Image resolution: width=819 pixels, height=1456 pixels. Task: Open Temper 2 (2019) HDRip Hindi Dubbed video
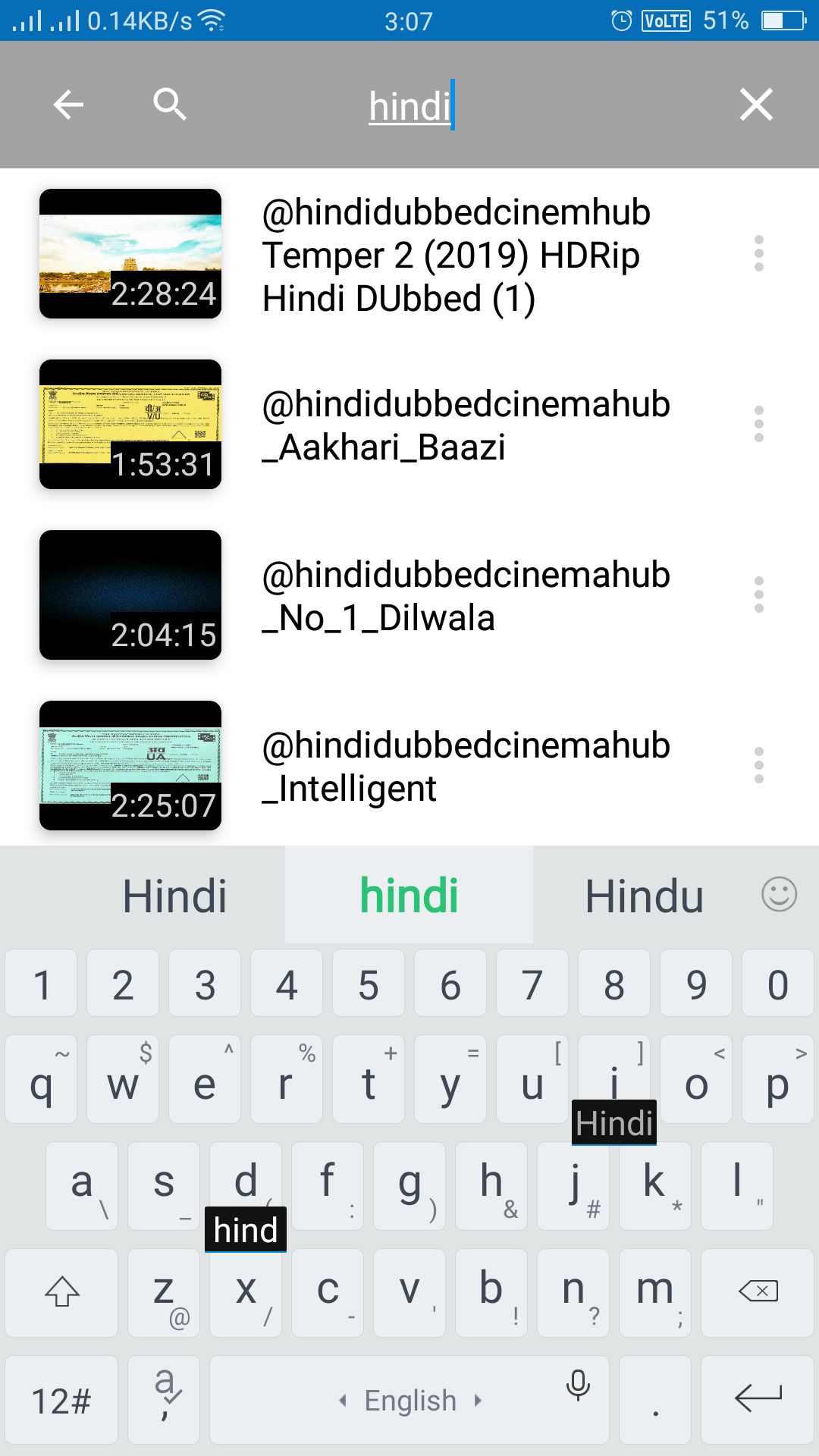pos(455,255)
